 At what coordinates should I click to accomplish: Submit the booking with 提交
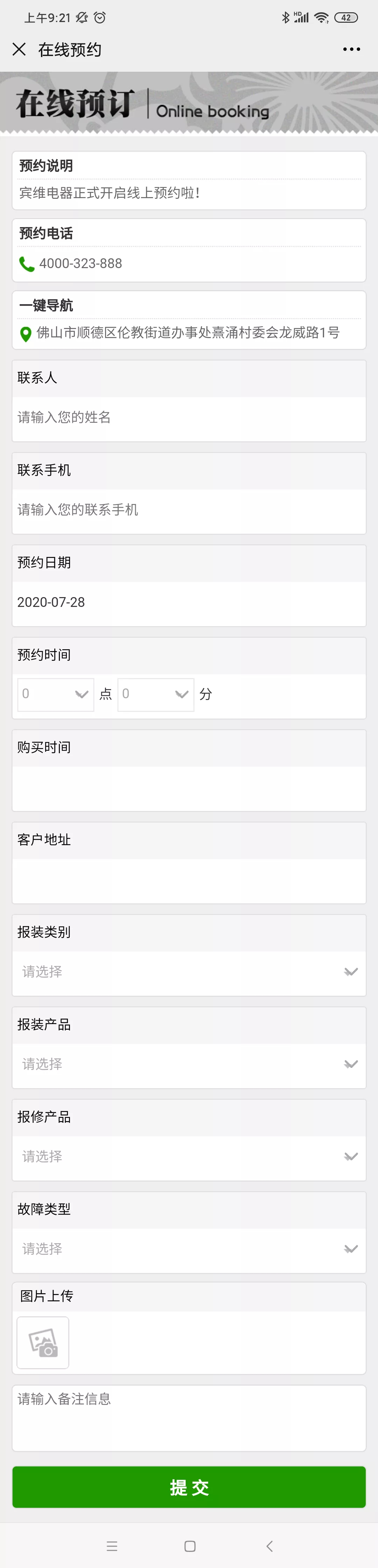click(189, 1487)
